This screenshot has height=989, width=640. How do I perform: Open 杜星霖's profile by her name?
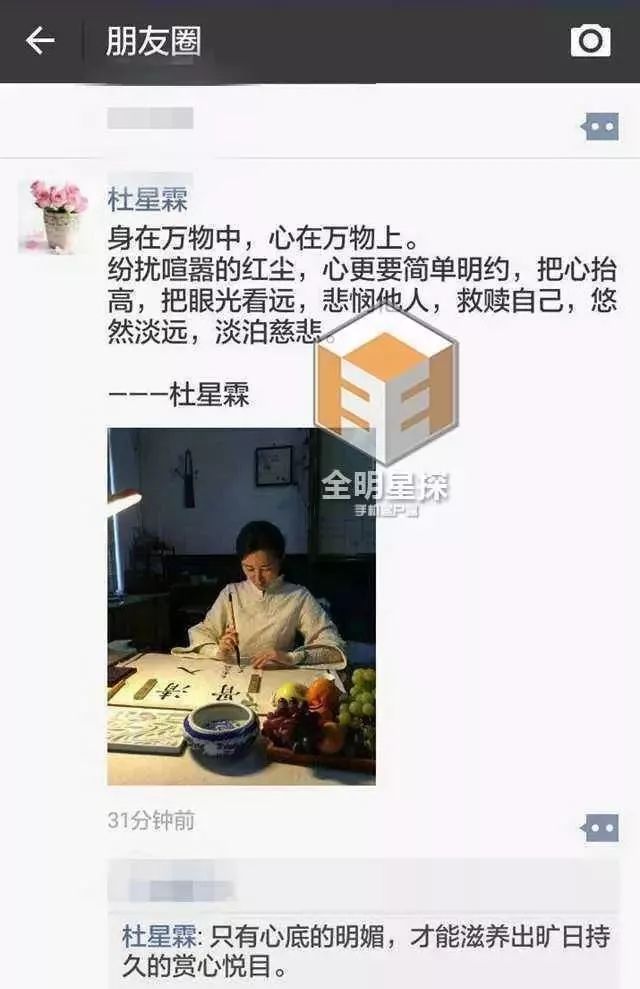[147, 198]
